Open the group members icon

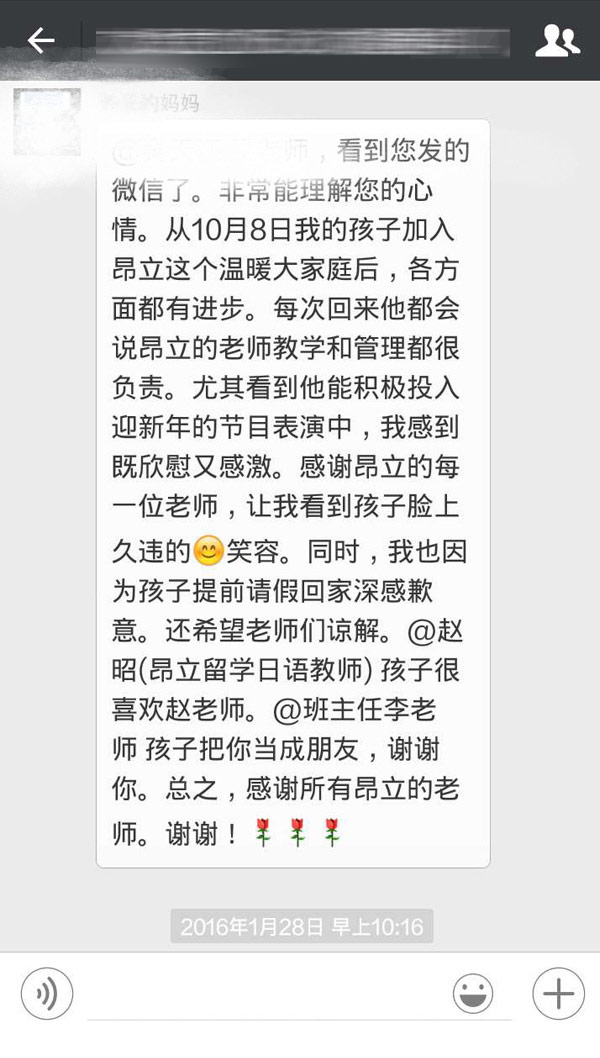click(557, 40)
